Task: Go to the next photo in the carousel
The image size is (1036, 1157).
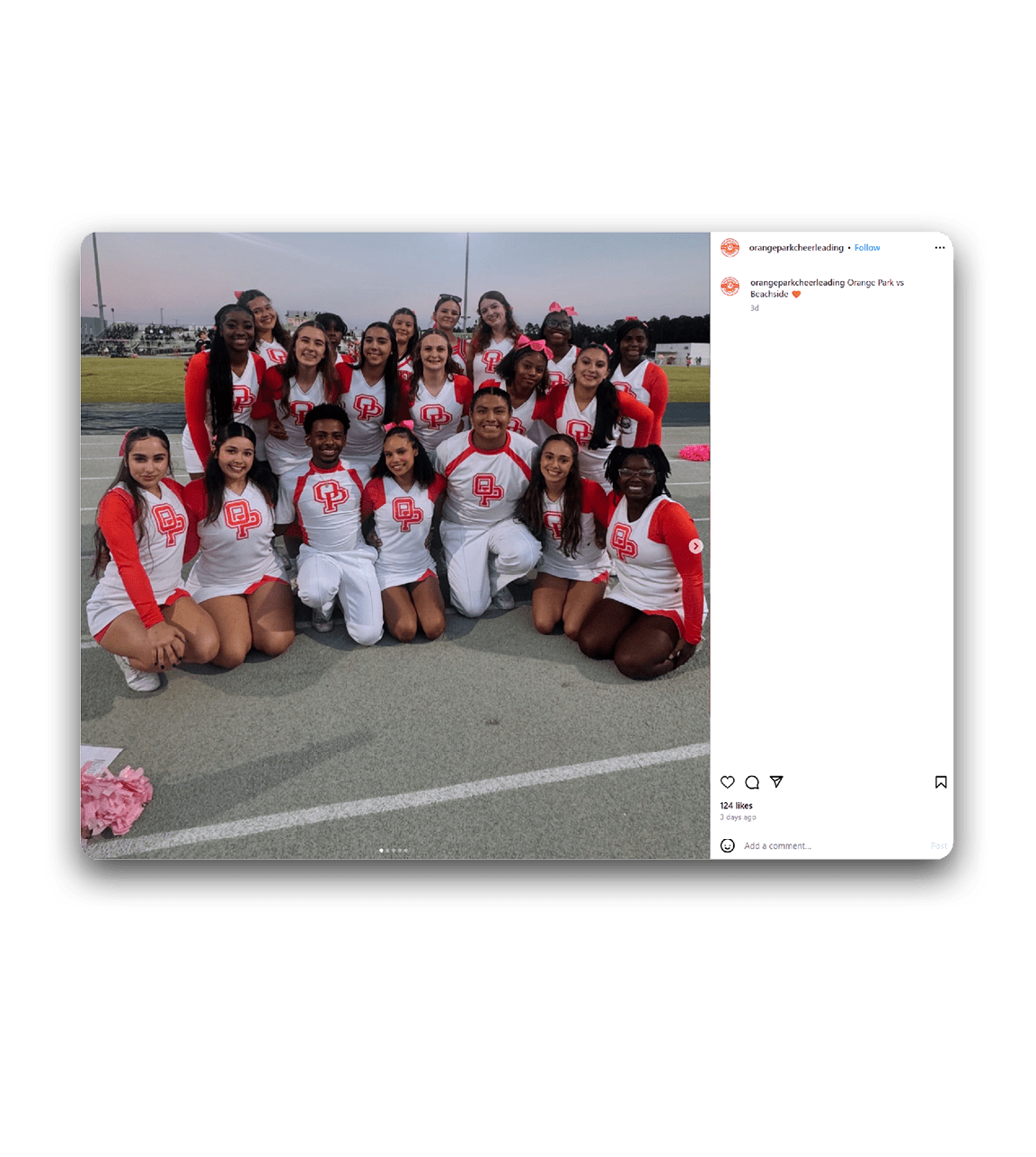Action: pos(695,546)
